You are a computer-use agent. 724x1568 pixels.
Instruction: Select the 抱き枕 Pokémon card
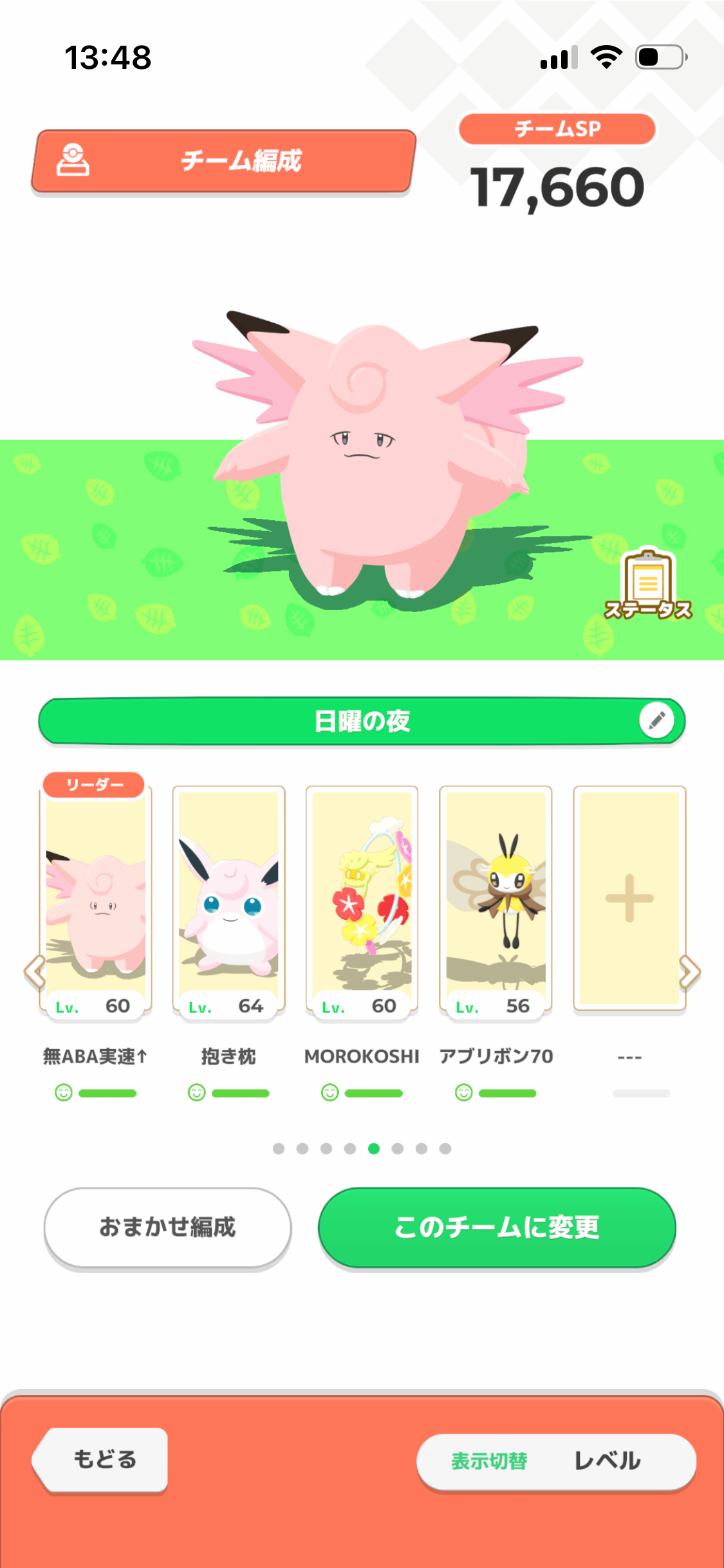(x=228, y=902)
